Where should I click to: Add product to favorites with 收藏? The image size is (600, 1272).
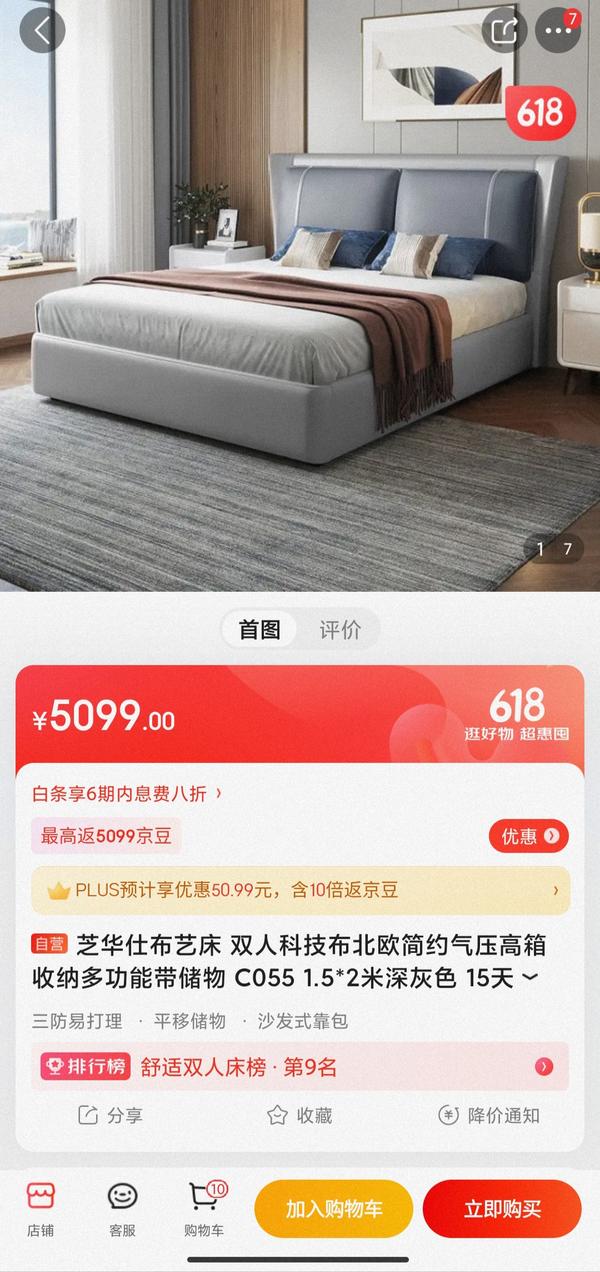300,1115
